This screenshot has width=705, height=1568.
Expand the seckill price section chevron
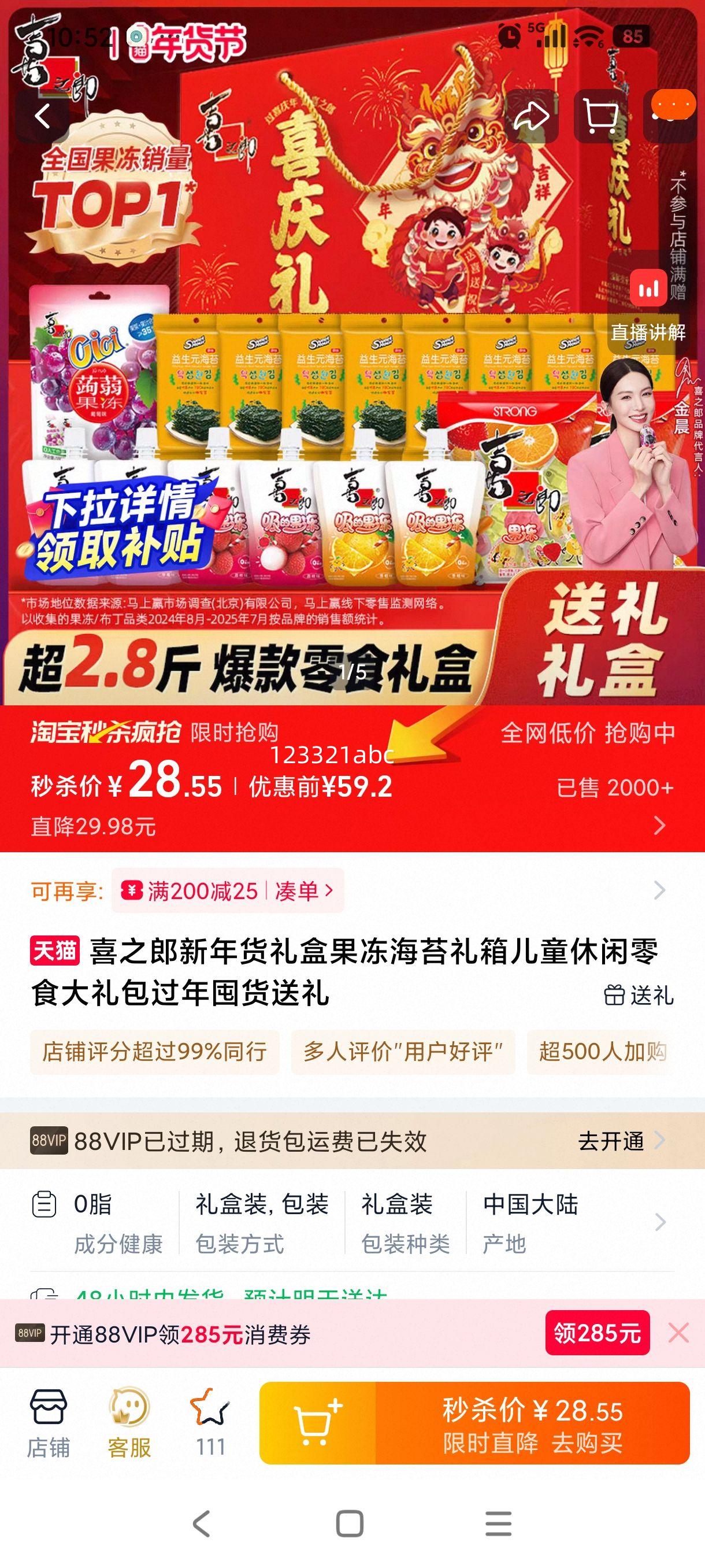[661, 825]
